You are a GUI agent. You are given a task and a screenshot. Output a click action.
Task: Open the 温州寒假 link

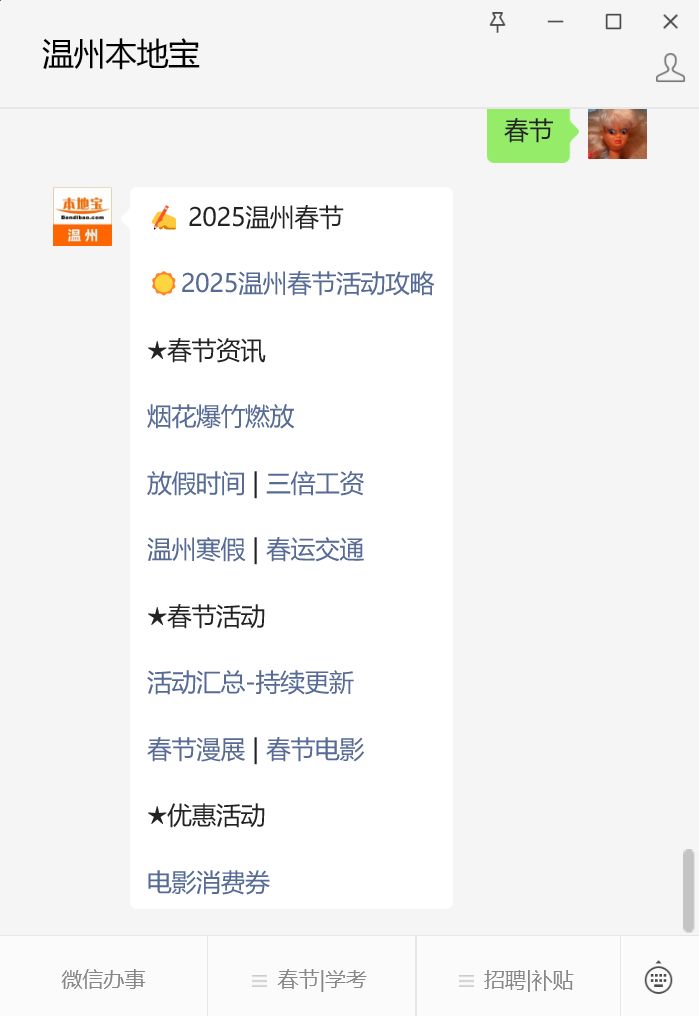(196, 550)
